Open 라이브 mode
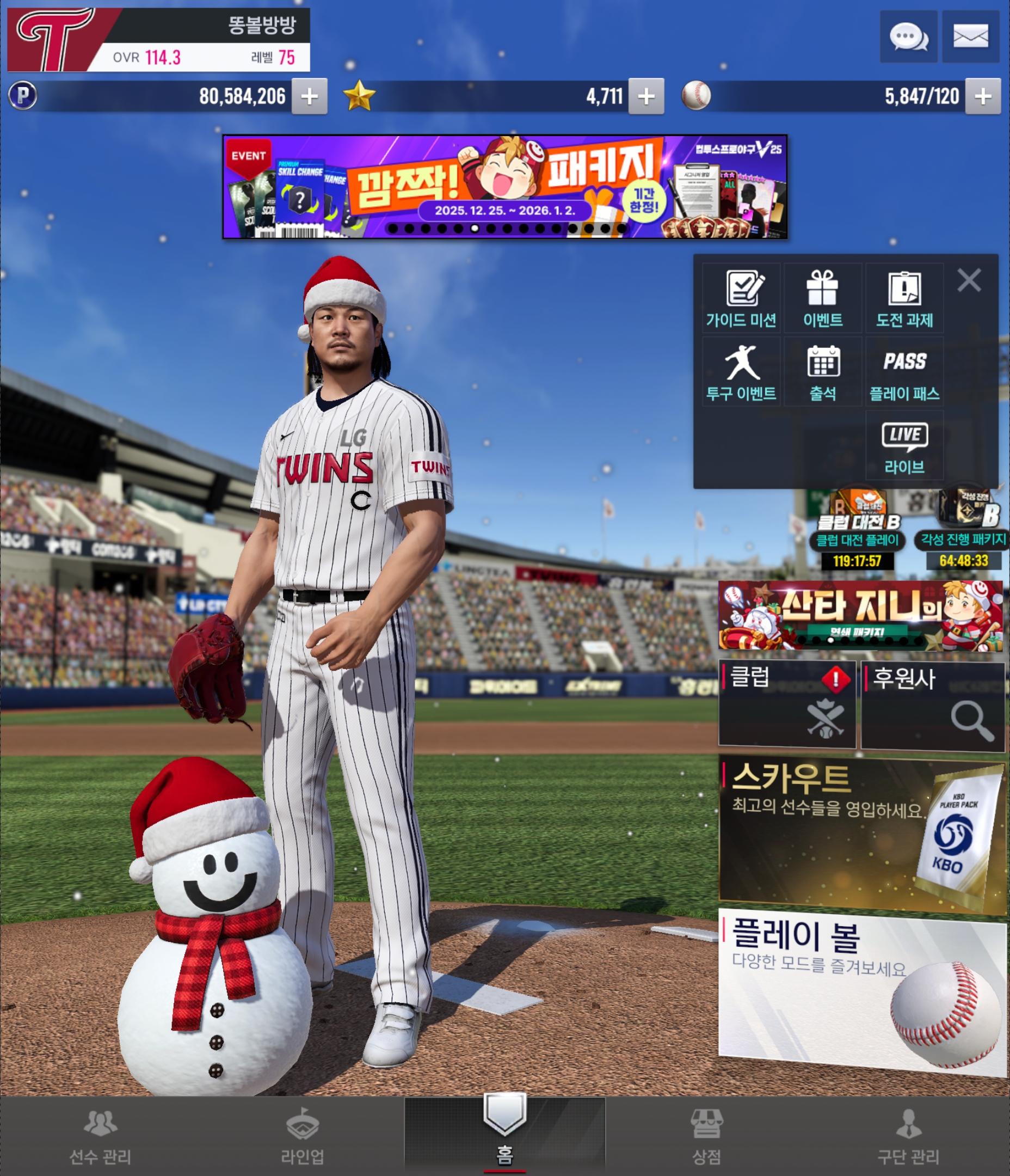1010x1176 pixels. coord(904,446)
